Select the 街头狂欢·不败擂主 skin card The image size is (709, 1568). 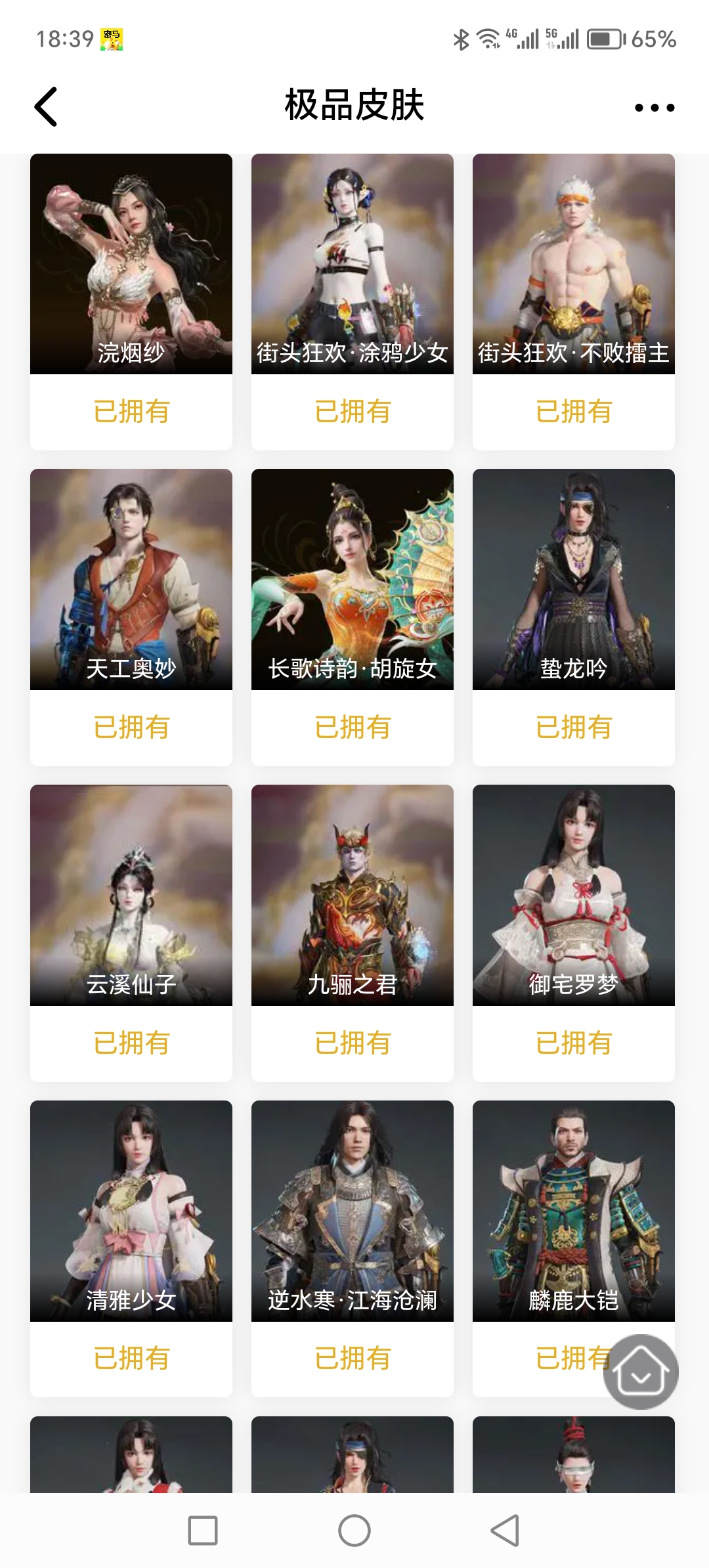pyautogui.click(x=574, y=264)
